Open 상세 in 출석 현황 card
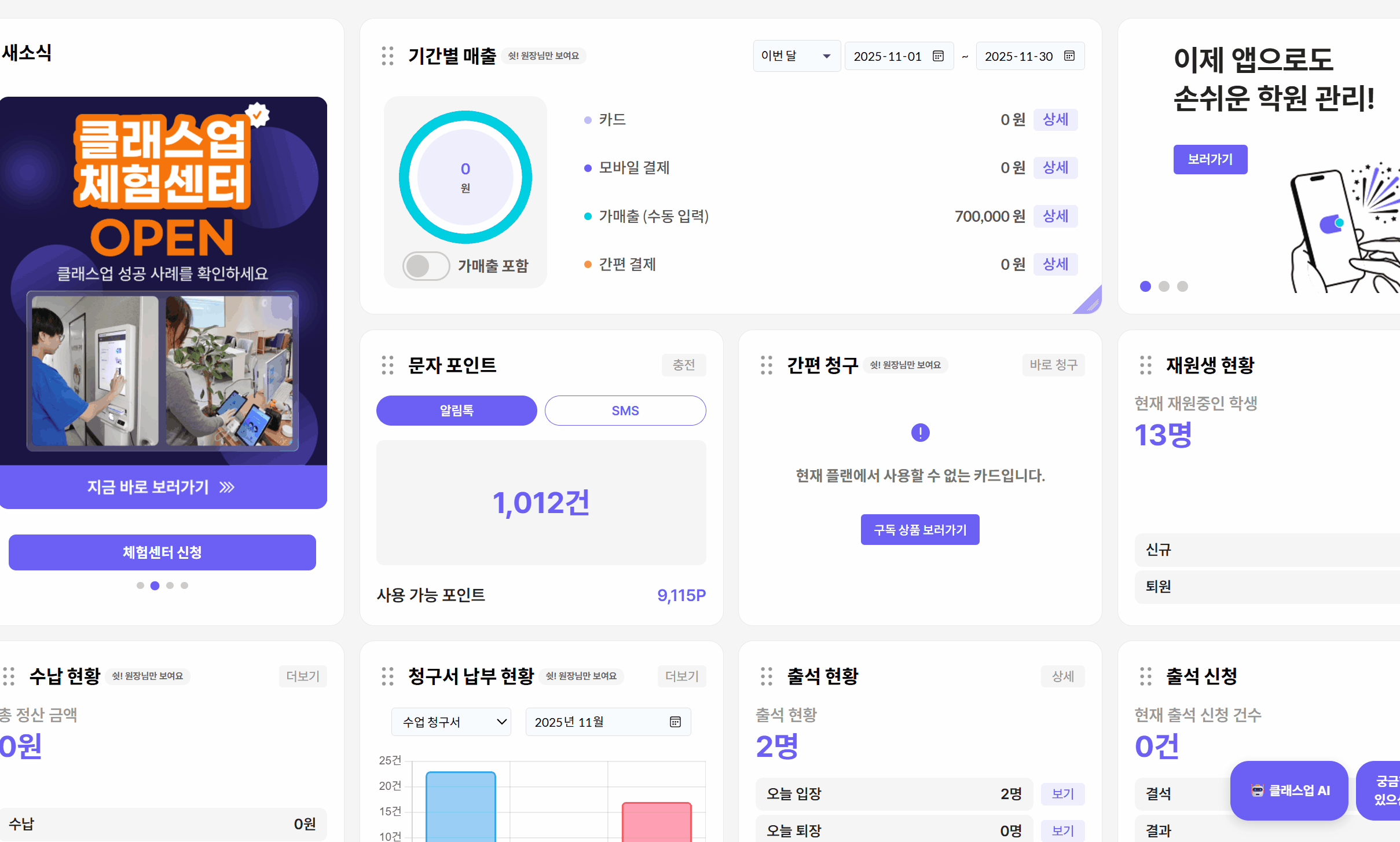1400x842 pixels. tap(1062, 676)
